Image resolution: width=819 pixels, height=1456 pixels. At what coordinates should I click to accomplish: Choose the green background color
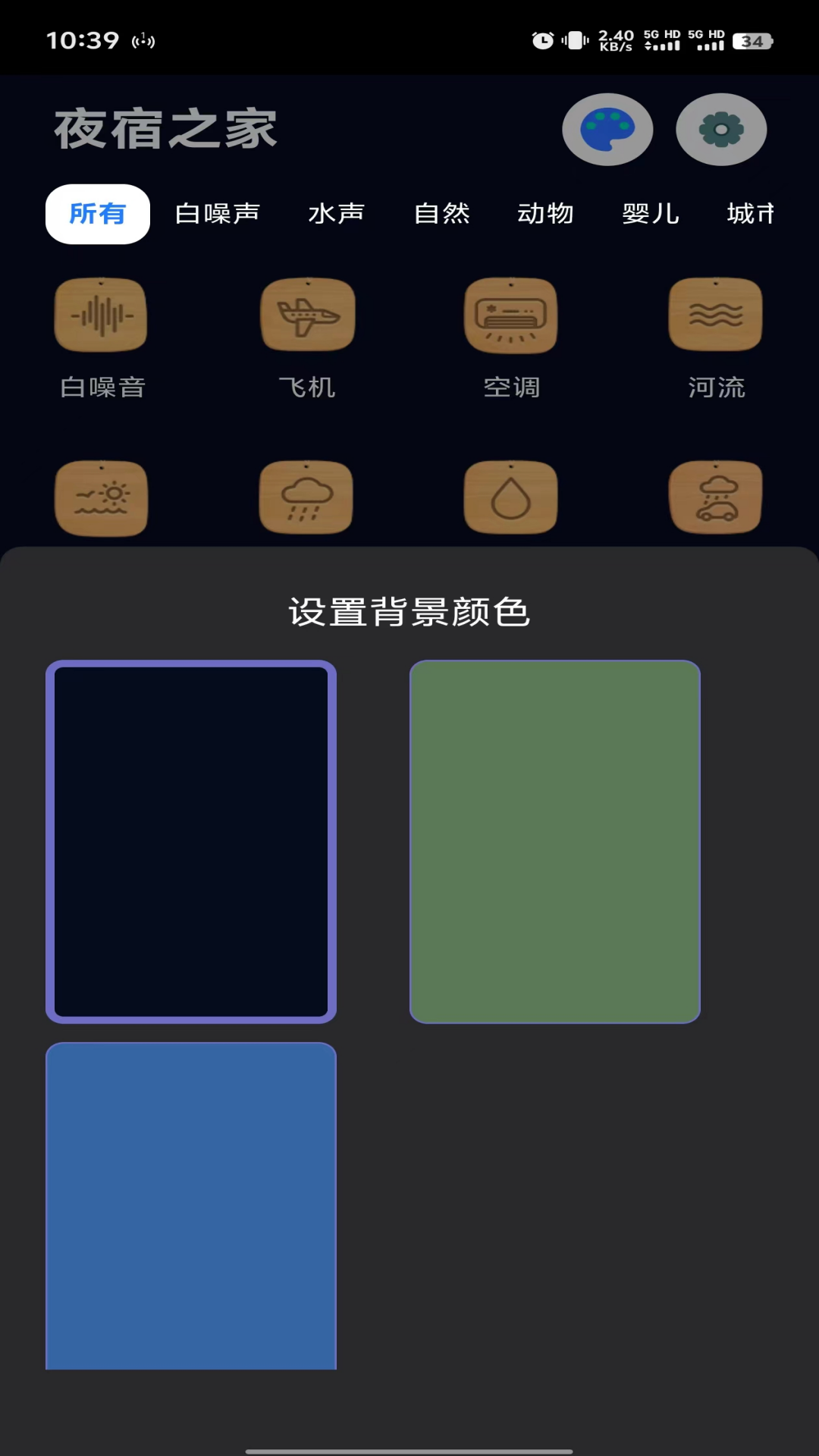point(554,842)
